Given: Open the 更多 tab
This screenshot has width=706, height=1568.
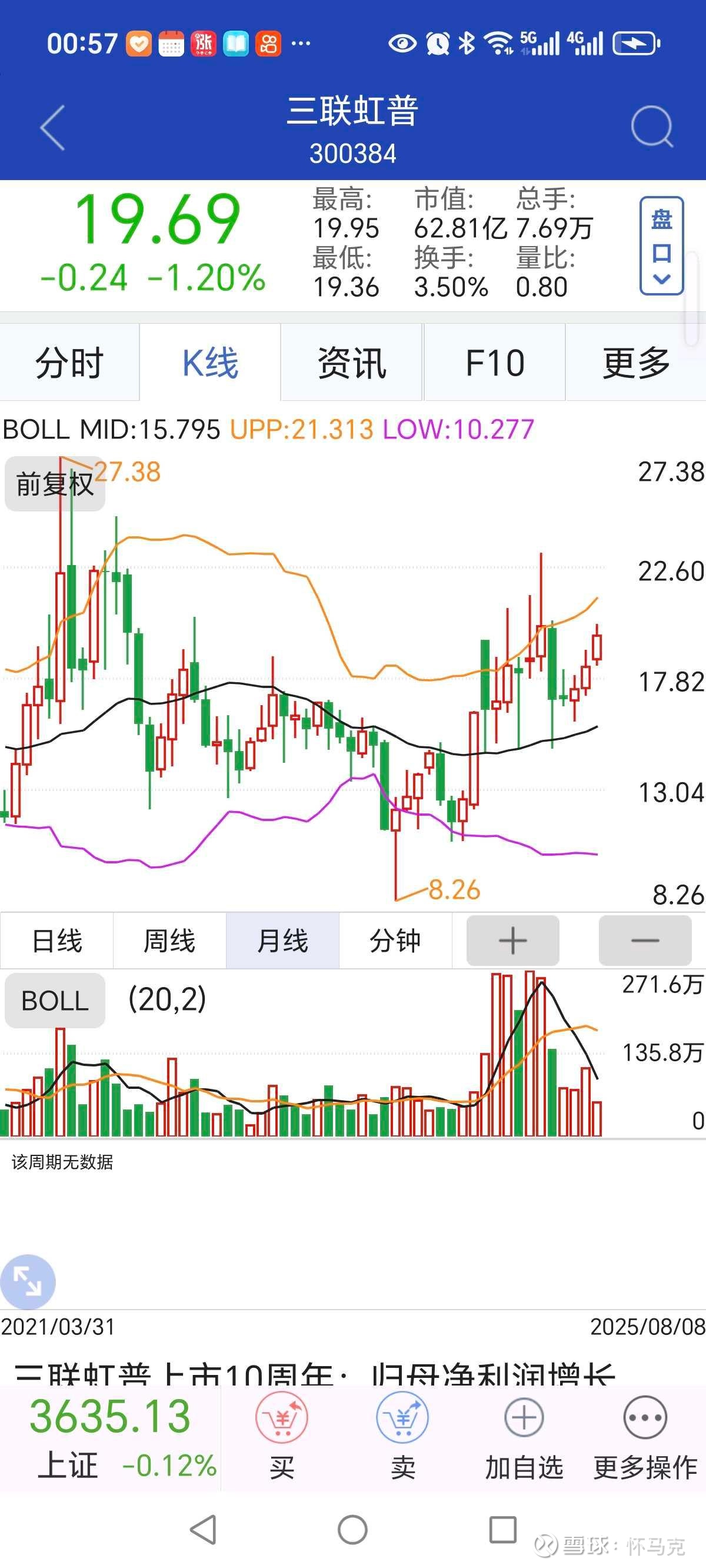Looking at the screenshot, I should pyautogui.click(x=636, y=363).
